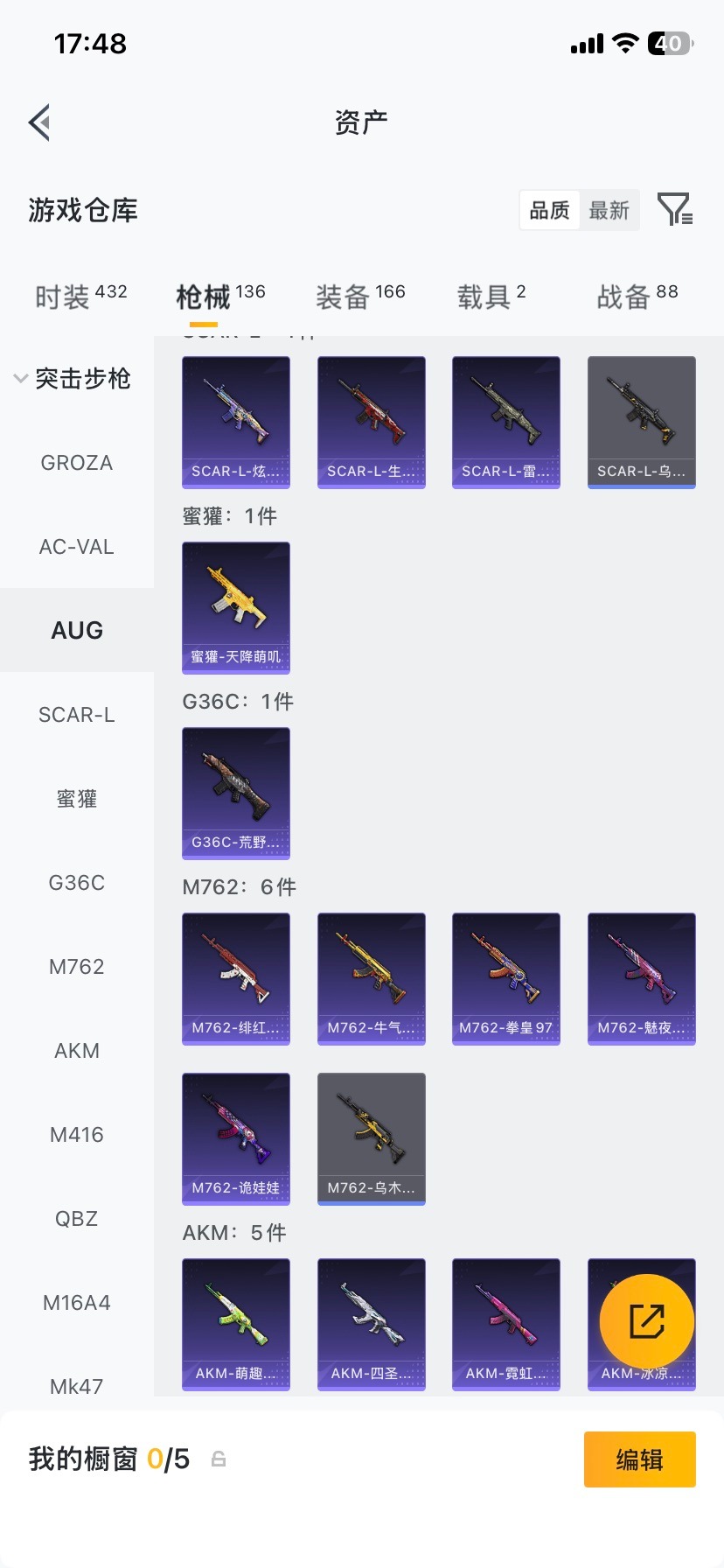Select GROZA in the side list
724x1568 pixels.
coord(77,463)
